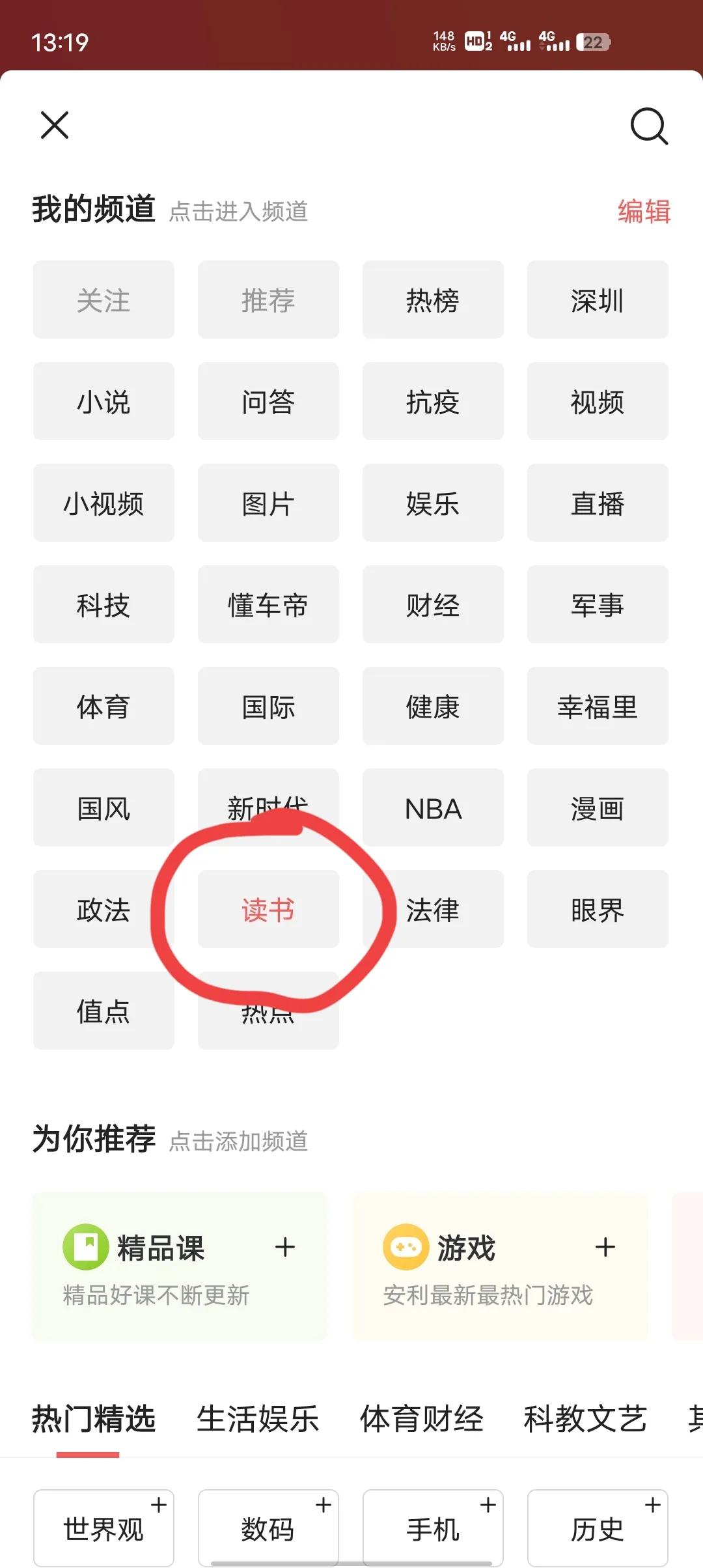Open the search magnifier icon
The height and width of the screenshot is (1568, 703).
point(649,126)
